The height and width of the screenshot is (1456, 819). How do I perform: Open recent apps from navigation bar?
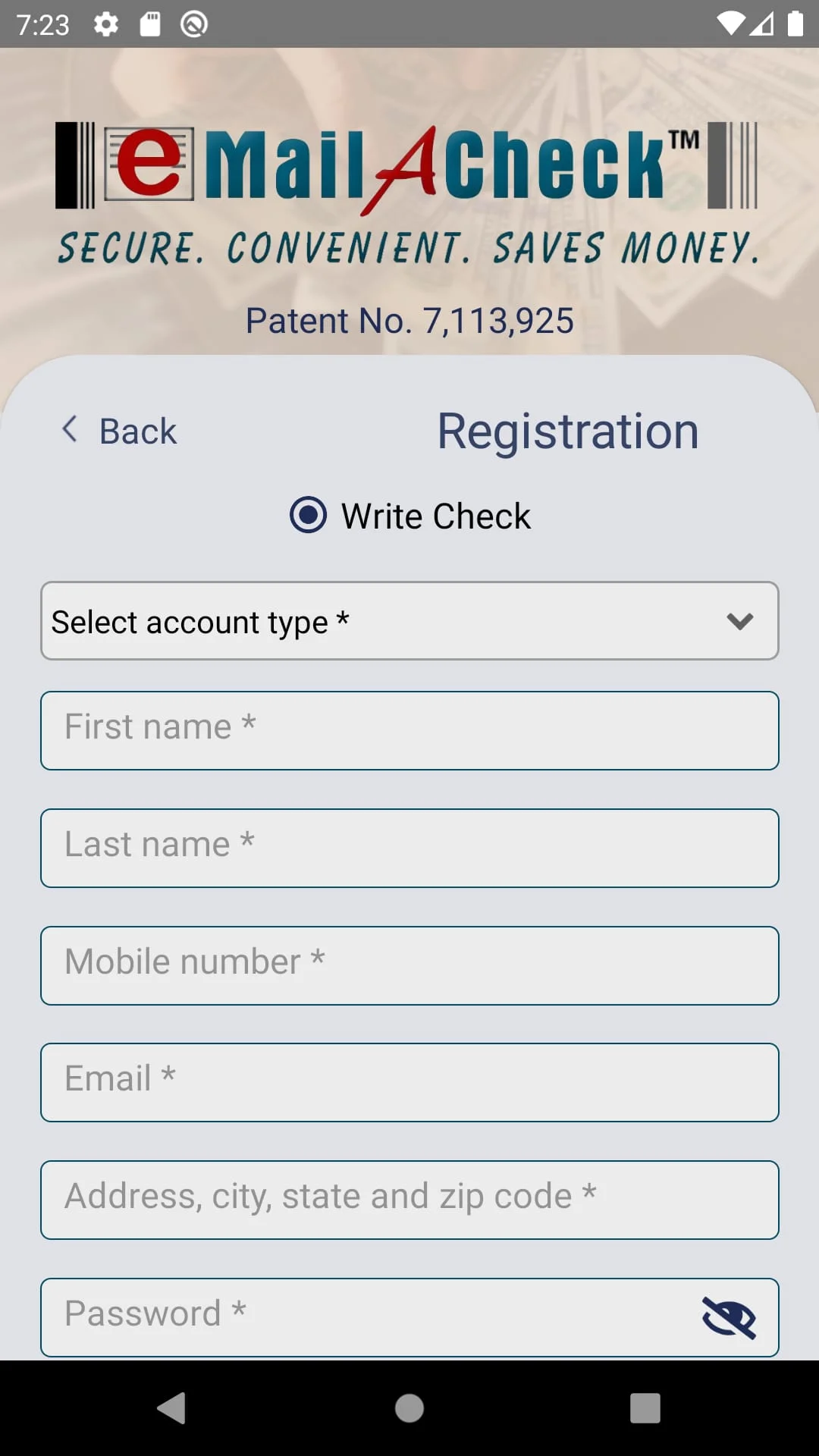pyautogui.click(x=645, y=1408)
